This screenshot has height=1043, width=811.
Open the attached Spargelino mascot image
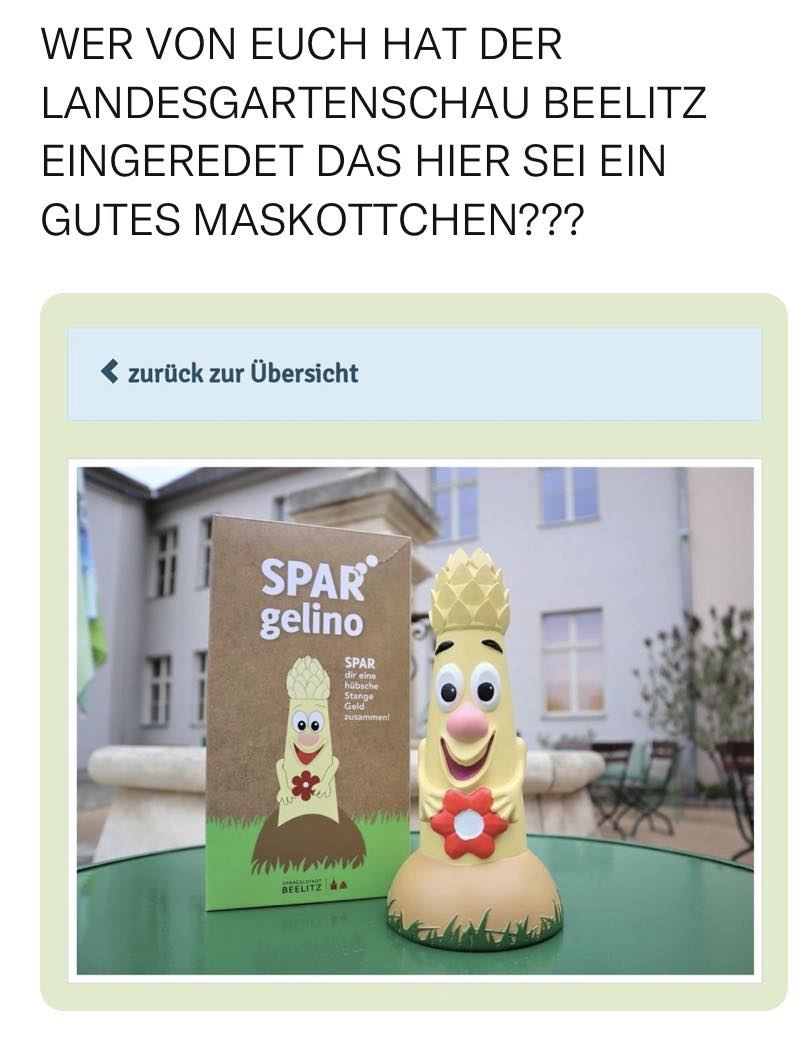[x=415, y=720]
